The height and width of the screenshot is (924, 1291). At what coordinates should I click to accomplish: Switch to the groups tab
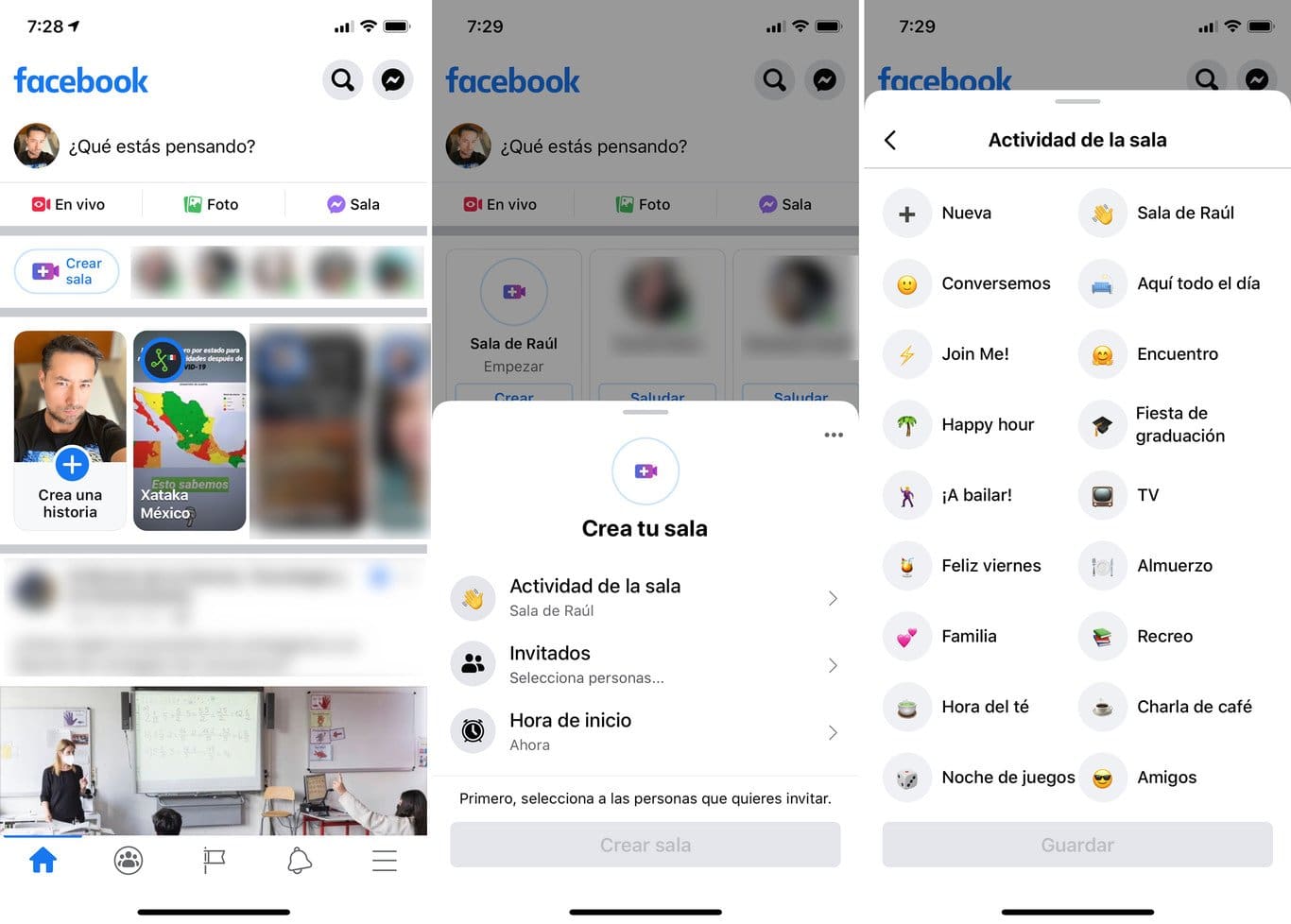(129, 861)
